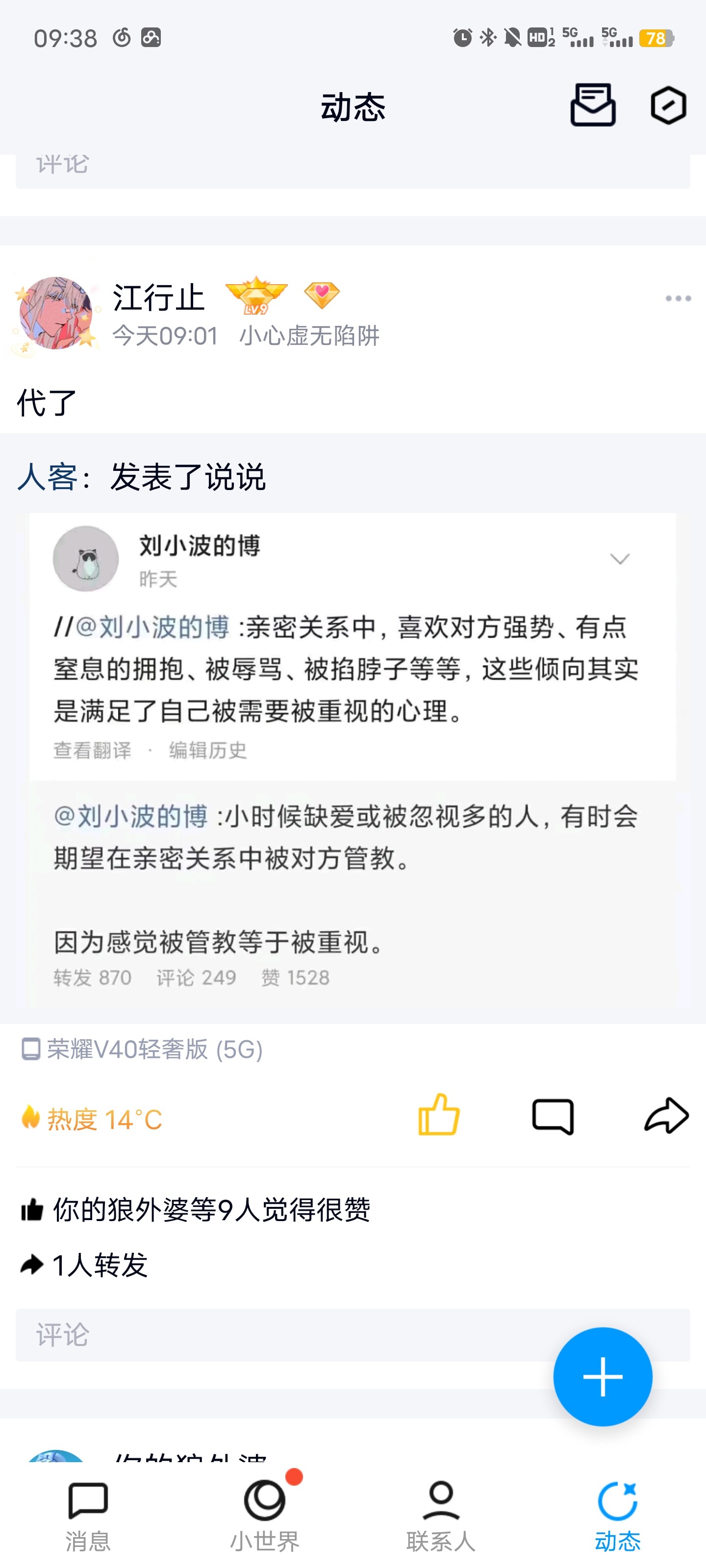Open the hexagon settings icon in the top bar
The image size is (706, 1568).
coord(668,105)
